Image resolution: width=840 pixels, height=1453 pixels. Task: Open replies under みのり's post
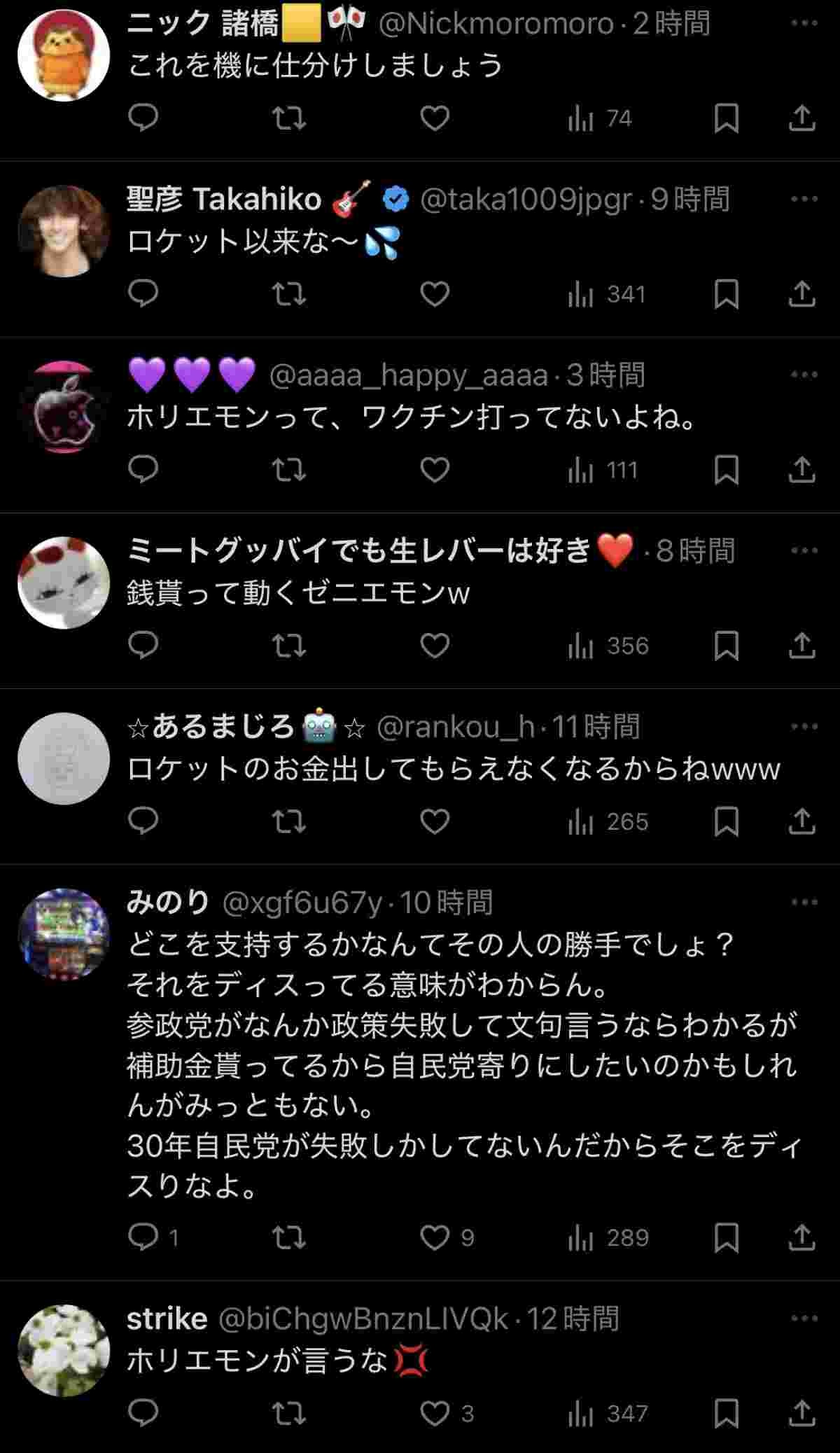tap(143, 1238)
